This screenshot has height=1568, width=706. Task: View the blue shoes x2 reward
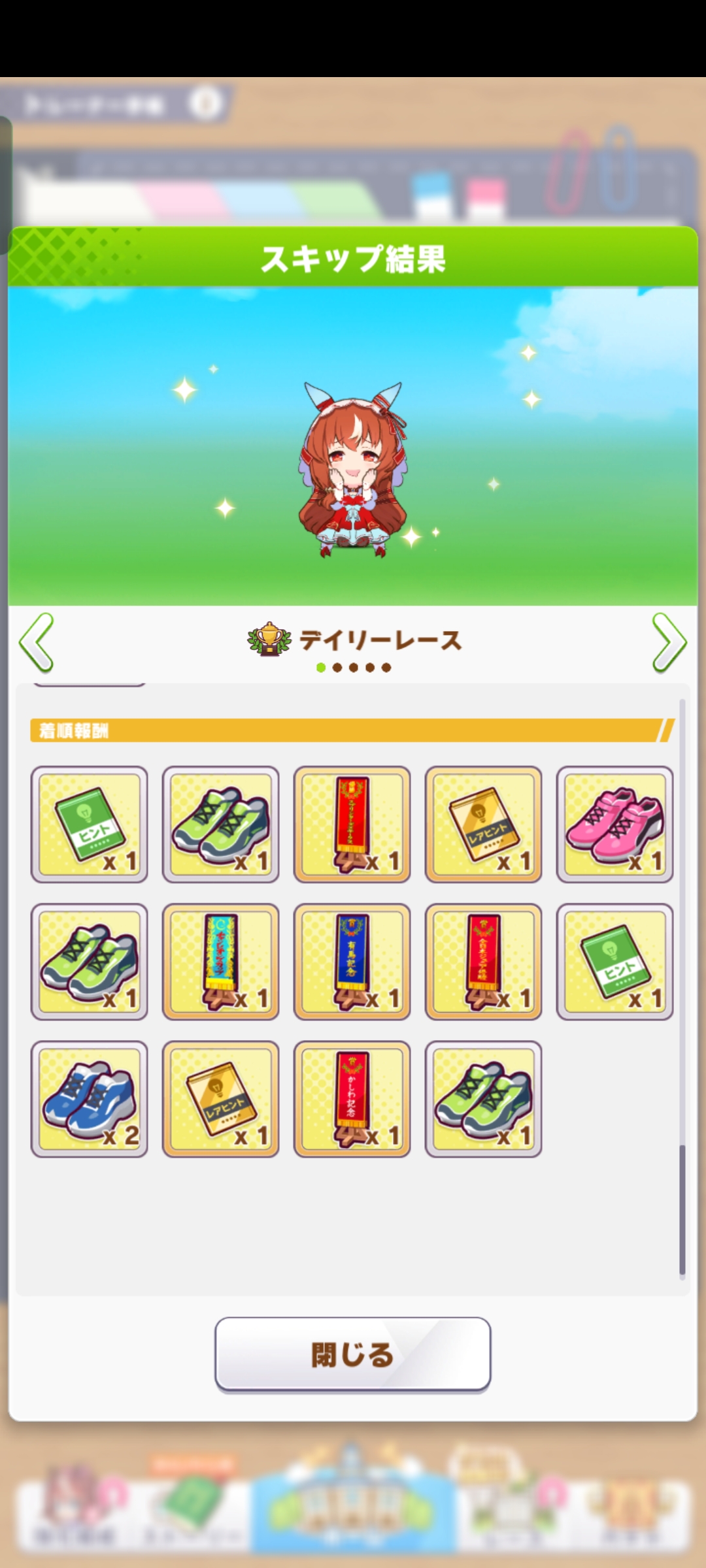coord(90,1099)
